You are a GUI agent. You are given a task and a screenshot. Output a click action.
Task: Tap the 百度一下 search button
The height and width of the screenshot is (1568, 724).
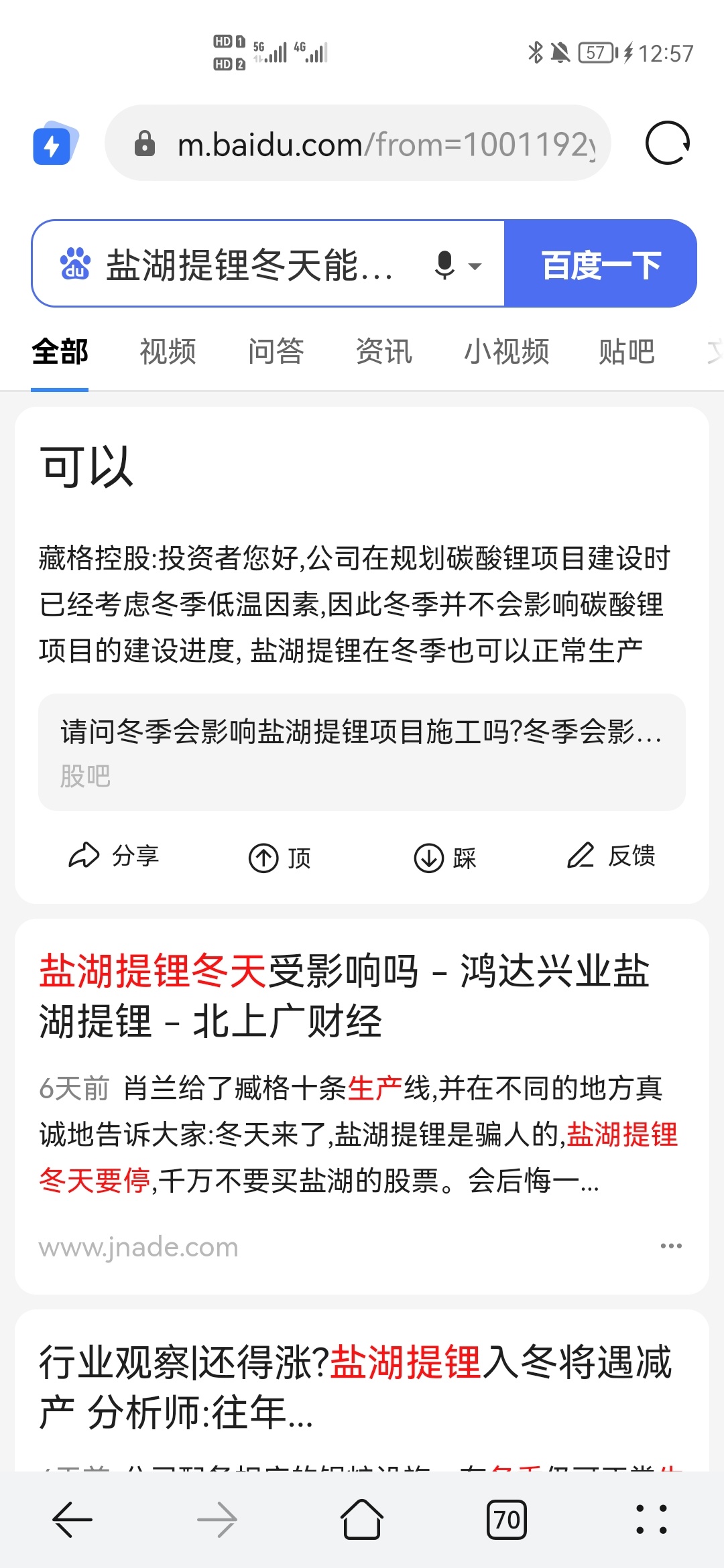point(601,264)
